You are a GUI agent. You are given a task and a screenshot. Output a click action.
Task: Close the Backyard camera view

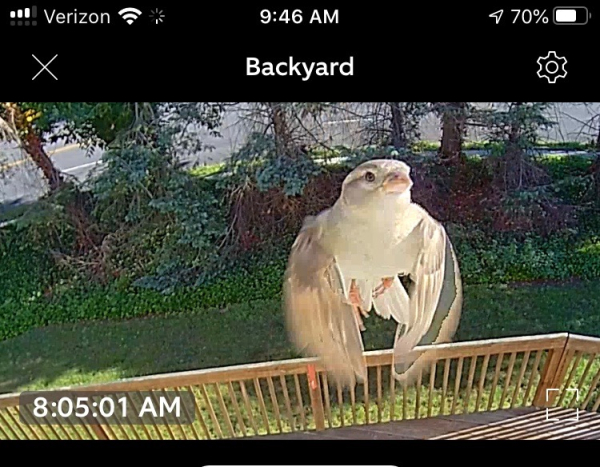(x=45, y=68)
